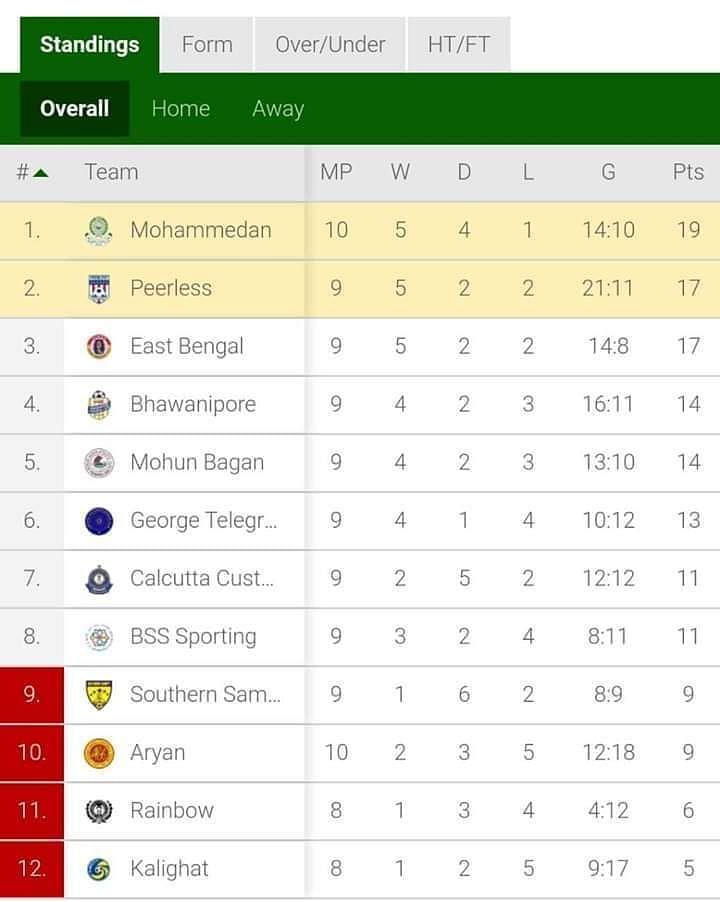Open Mohun Bagan team row

point(196,462)
